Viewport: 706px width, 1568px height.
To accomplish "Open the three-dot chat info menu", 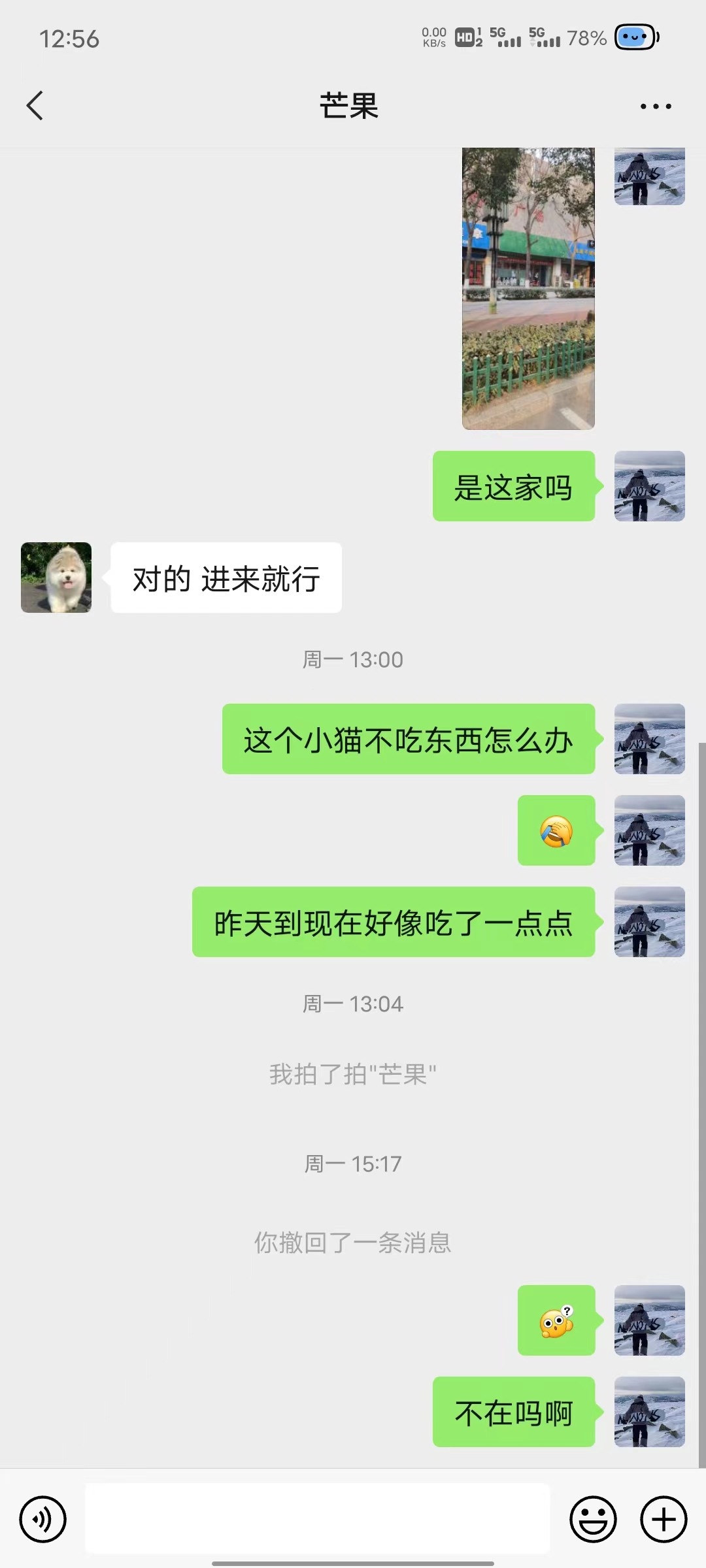I will [x=655, y=106].
